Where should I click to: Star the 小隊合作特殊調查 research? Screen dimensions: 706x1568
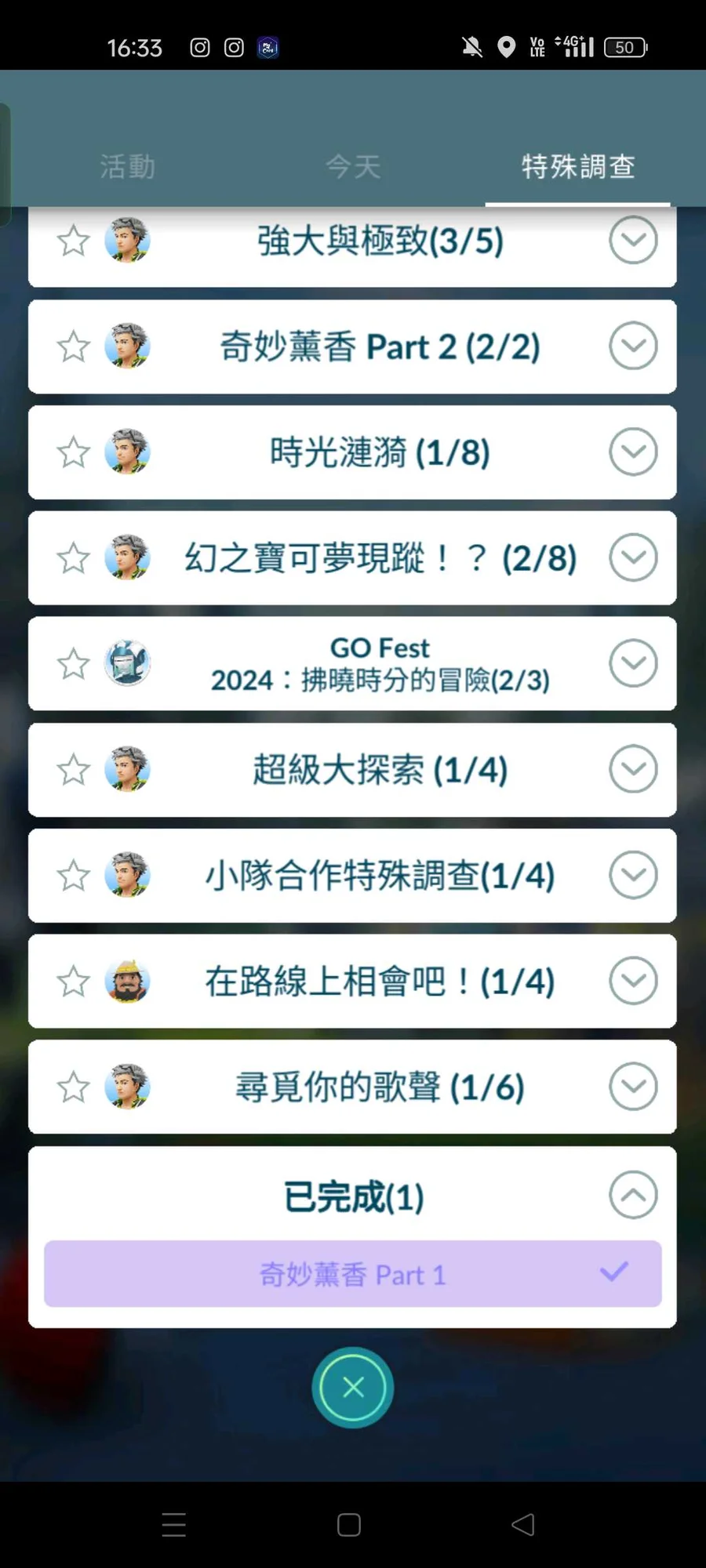[x=74, y=876]
